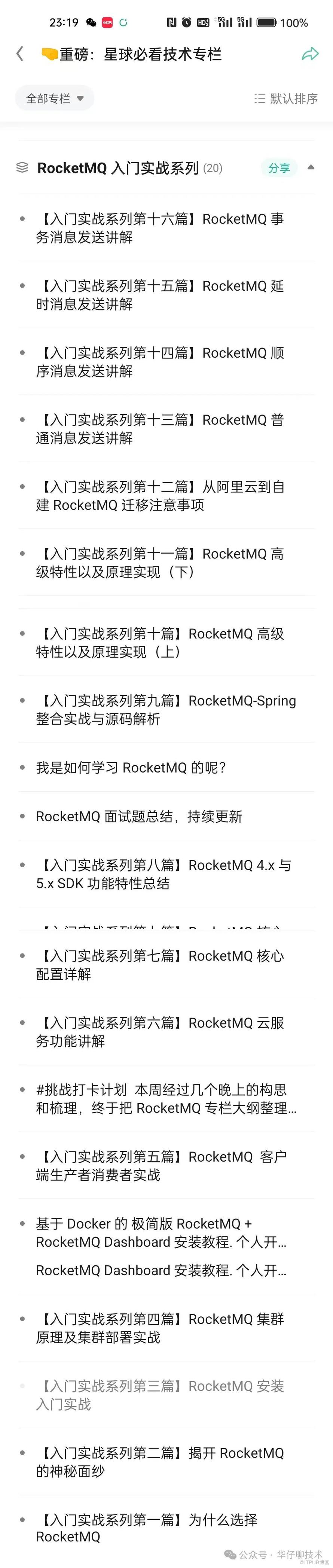Viewport: 333px width, 1568px height.
Task: Open 第十五篇 RocketMQ 延时消息发送讲解
Action: [160, 295]
